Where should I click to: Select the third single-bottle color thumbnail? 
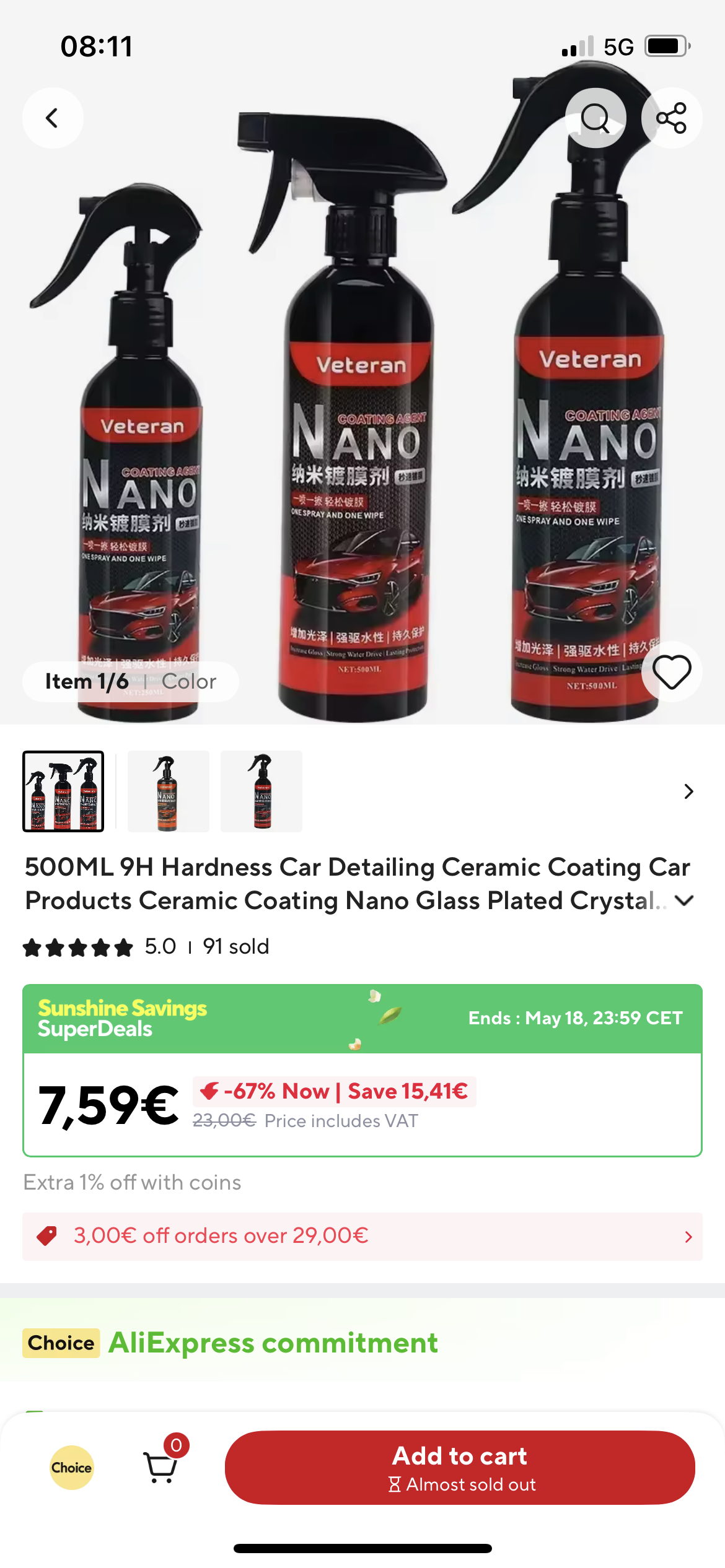pyautogui.click(x=261, y=791)
